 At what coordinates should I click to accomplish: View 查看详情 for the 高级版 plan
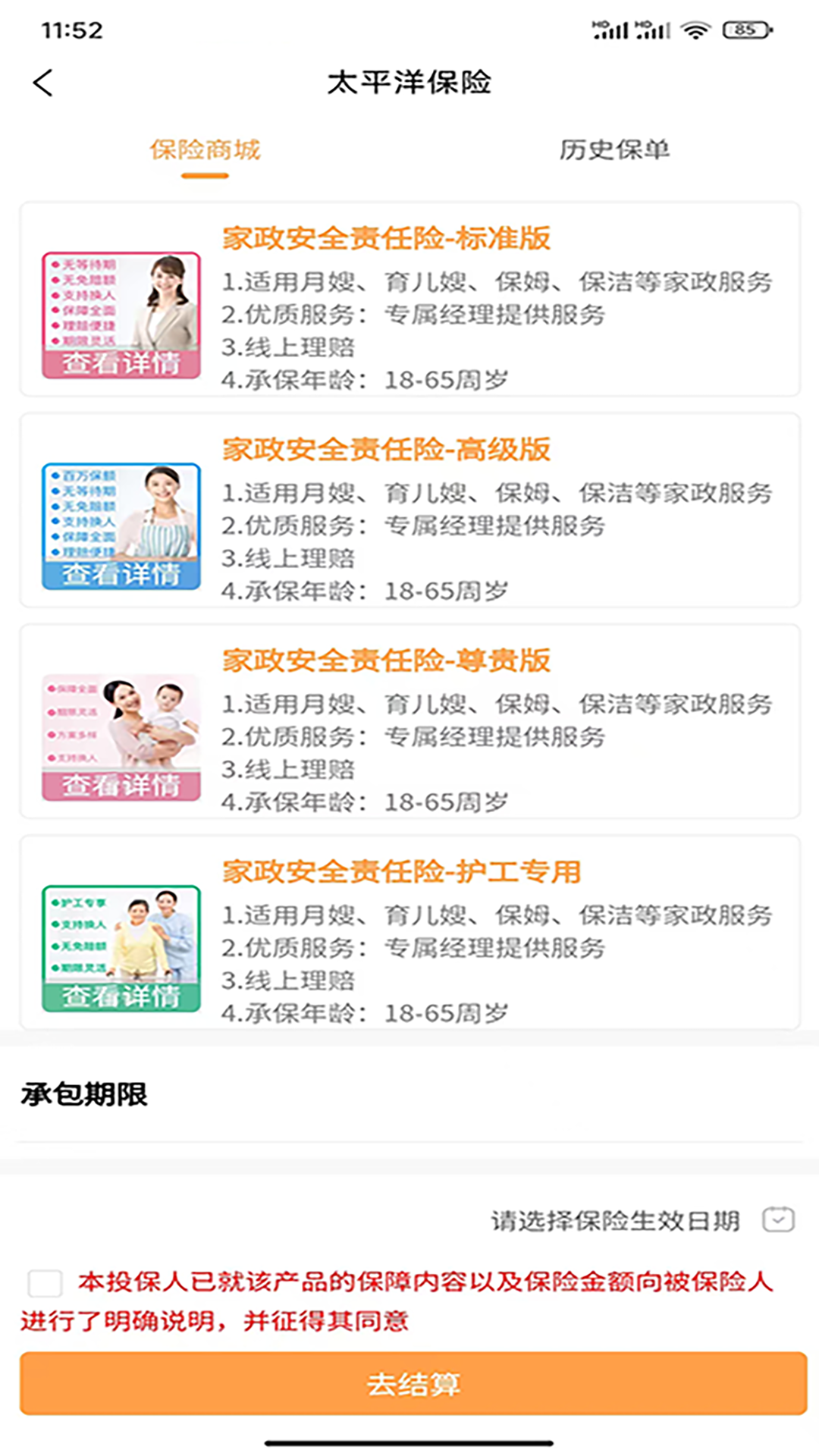coord(121,574)
